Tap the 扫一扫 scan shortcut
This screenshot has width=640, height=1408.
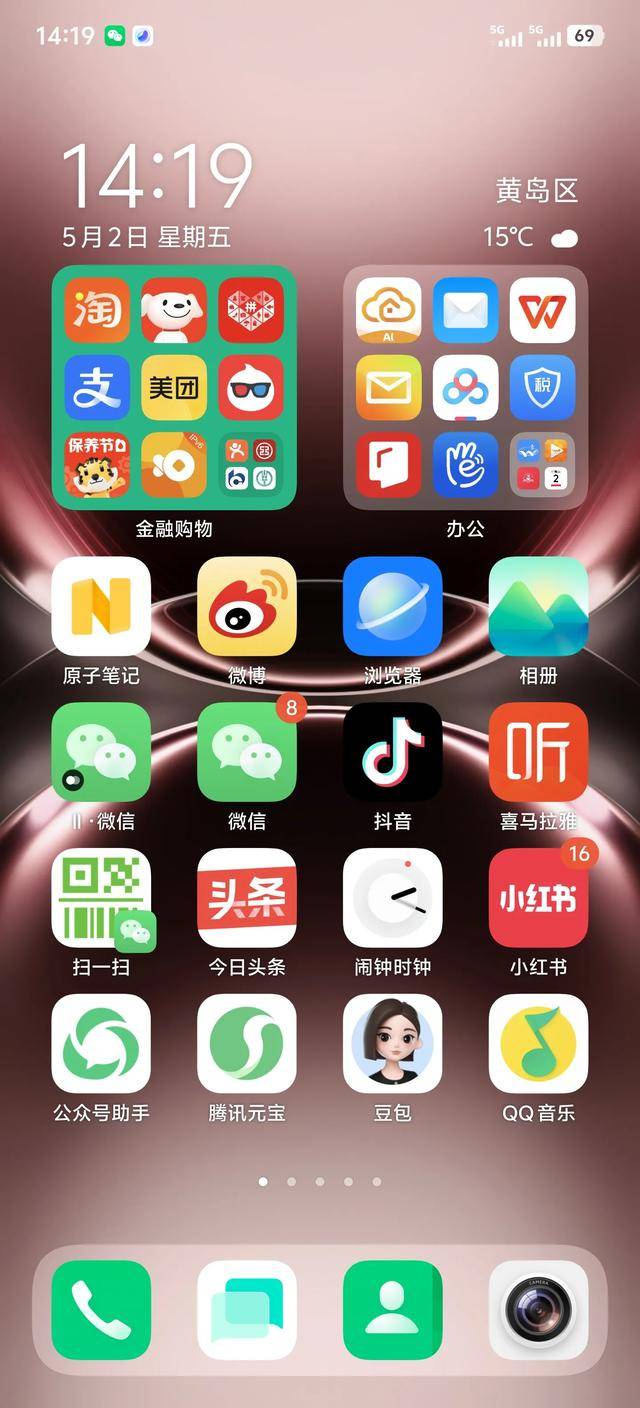click(x=101, y=898)
